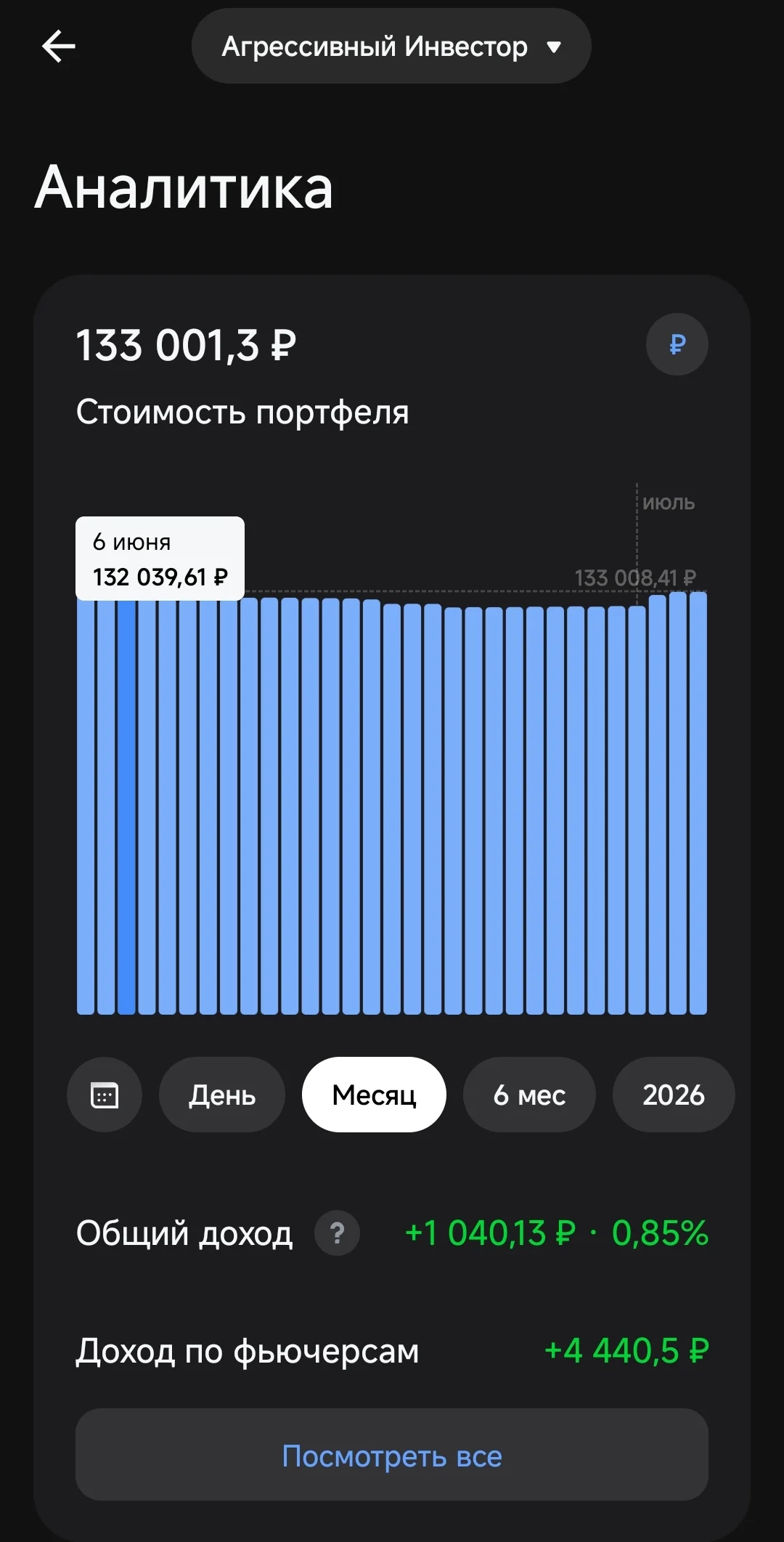Open the Общий доход help question mark
The height and width of the screenshot is (1542, 784).
pyautogui.click(x=337, y=1233)
